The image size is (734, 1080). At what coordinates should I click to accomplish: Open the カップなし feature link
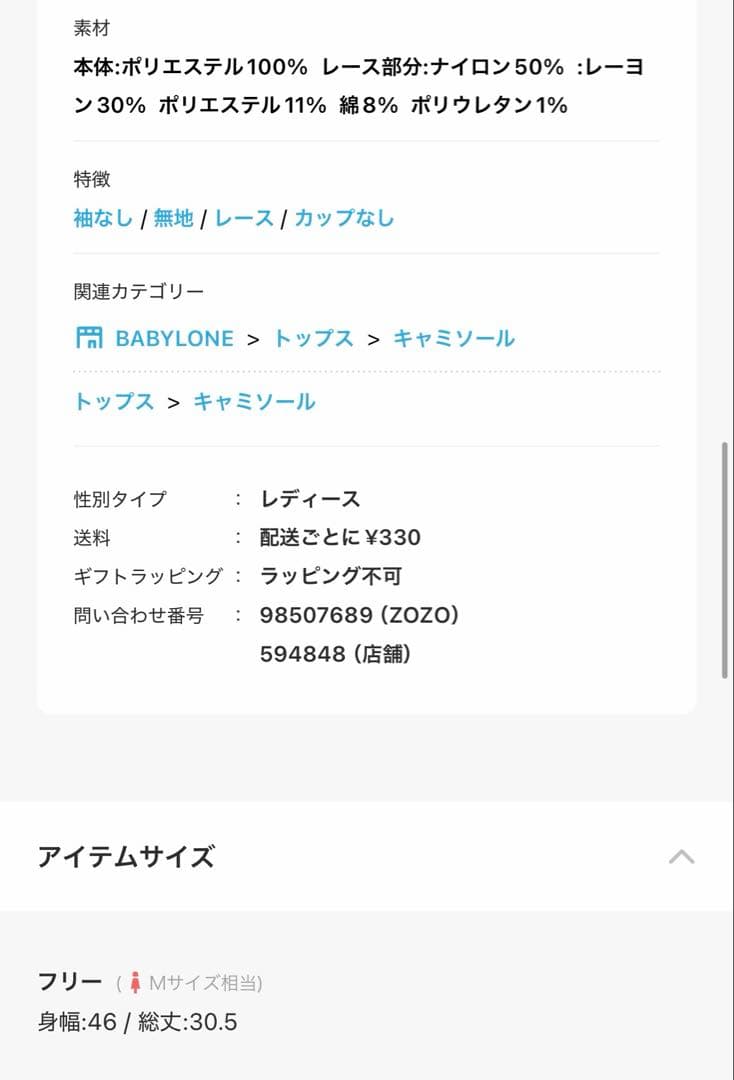tap(343, 217)
